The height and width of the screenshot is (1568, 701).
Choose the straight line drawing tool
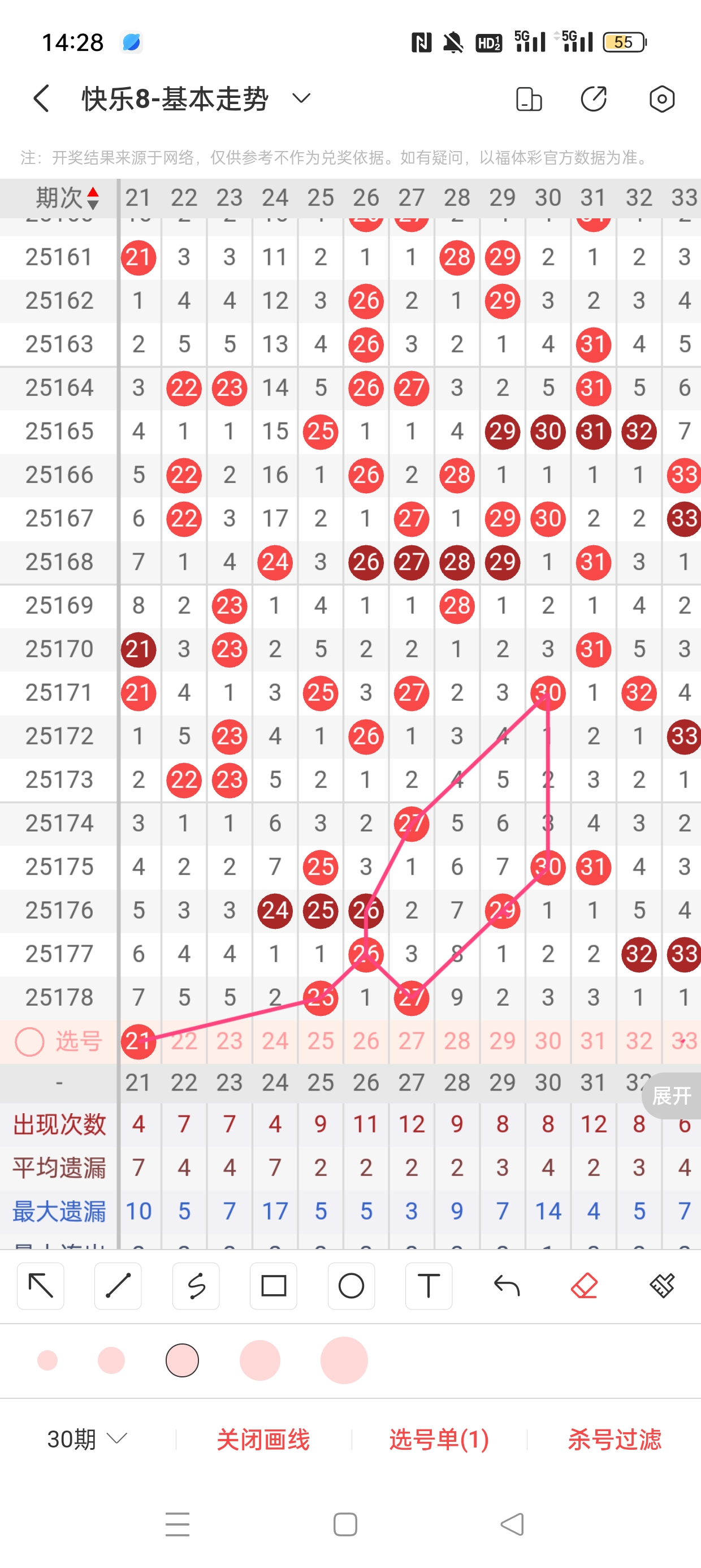point(118,1286)
